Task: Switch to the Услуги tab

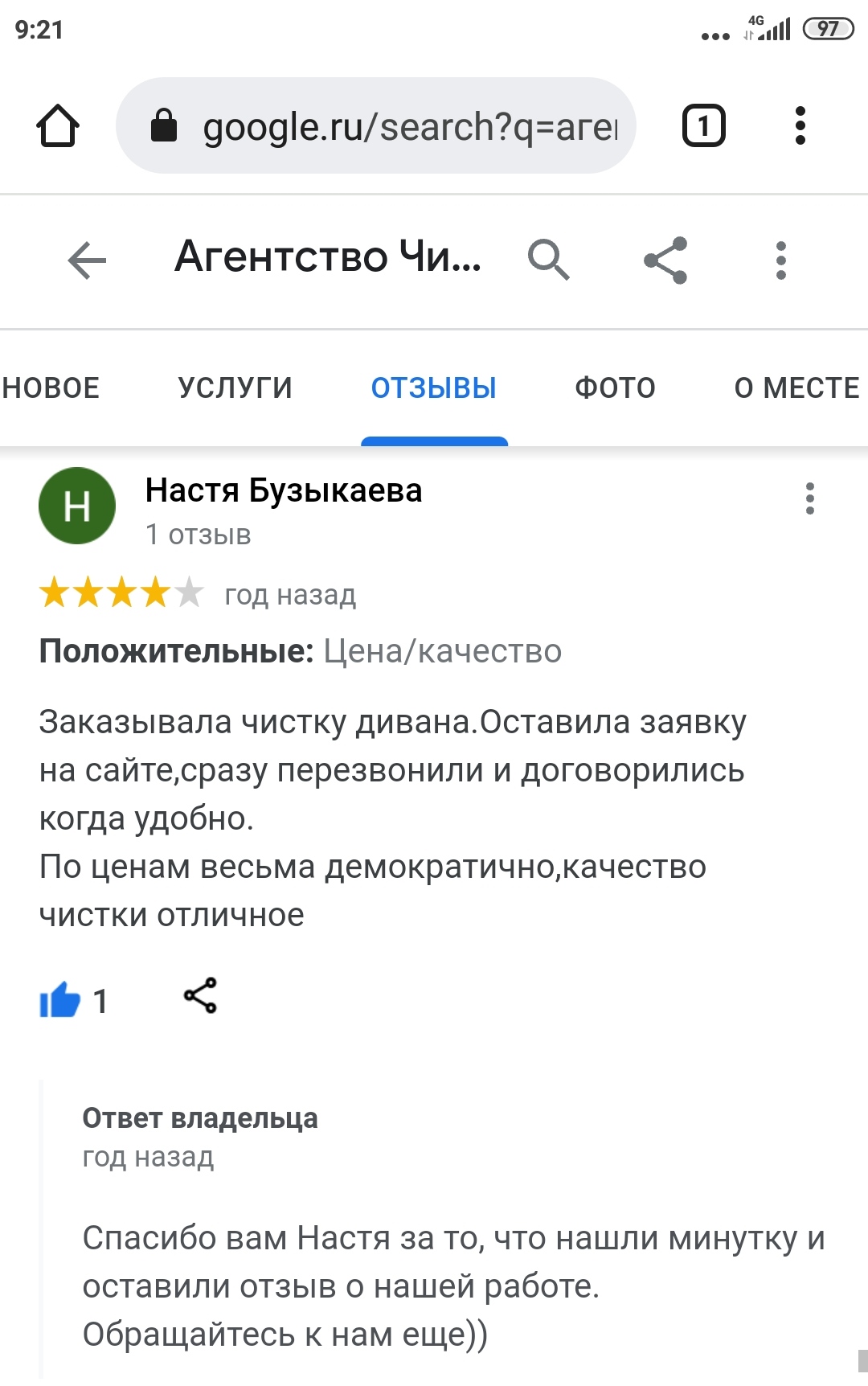Action: (x=235, y=388)
